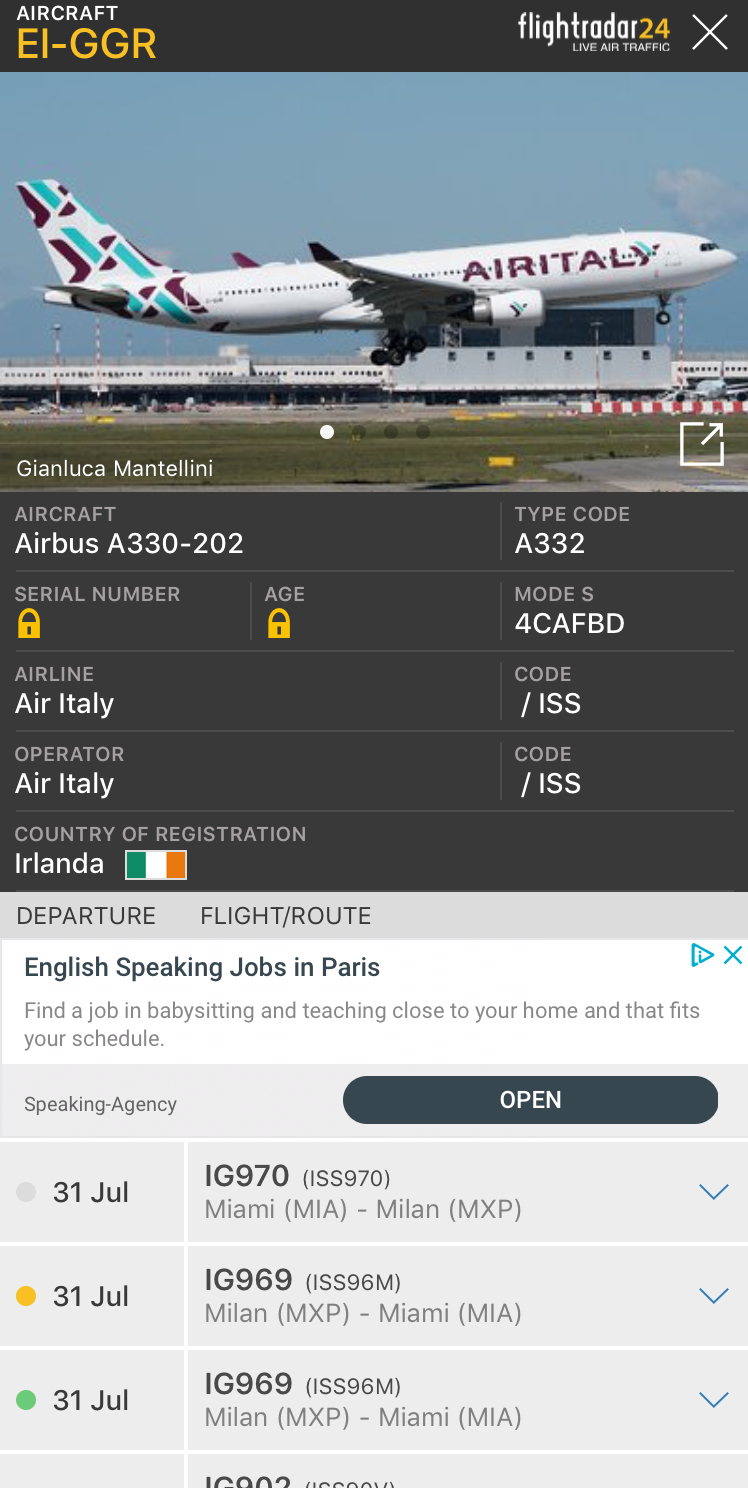Unlock the aircraft age with the padlock
Viewport: 748px width, 1488px height.
tap(278, 624)
